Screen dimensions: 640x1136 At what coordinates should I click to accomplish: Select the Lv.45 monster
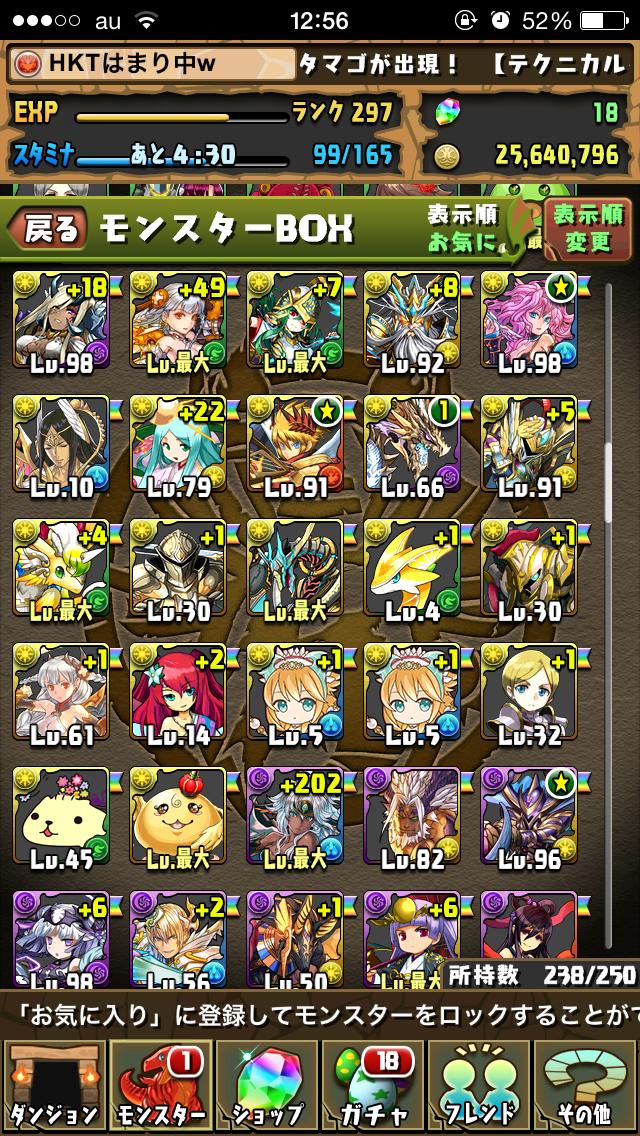click(62, 817)
